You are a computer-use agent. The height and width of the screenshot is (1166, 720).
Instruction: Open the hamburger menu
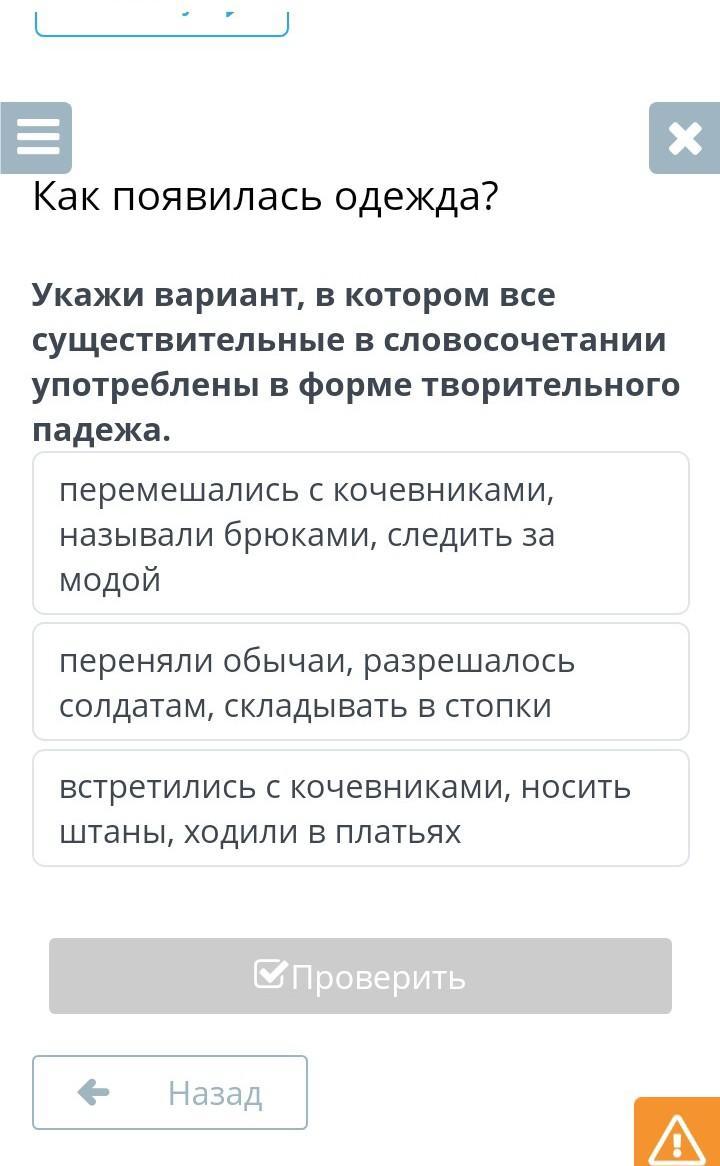coord(36,138)
